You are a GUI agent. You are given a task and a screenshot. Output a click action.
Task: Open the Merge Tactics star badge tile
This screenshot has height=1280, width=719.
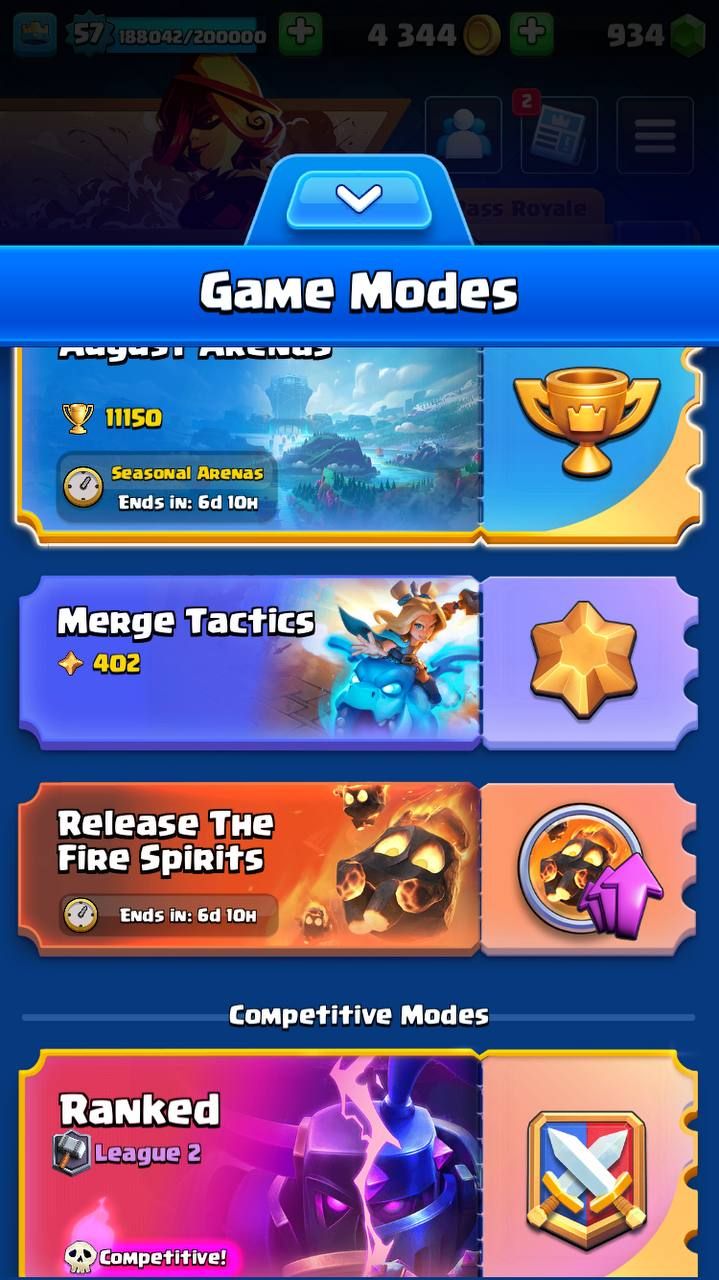583,661
